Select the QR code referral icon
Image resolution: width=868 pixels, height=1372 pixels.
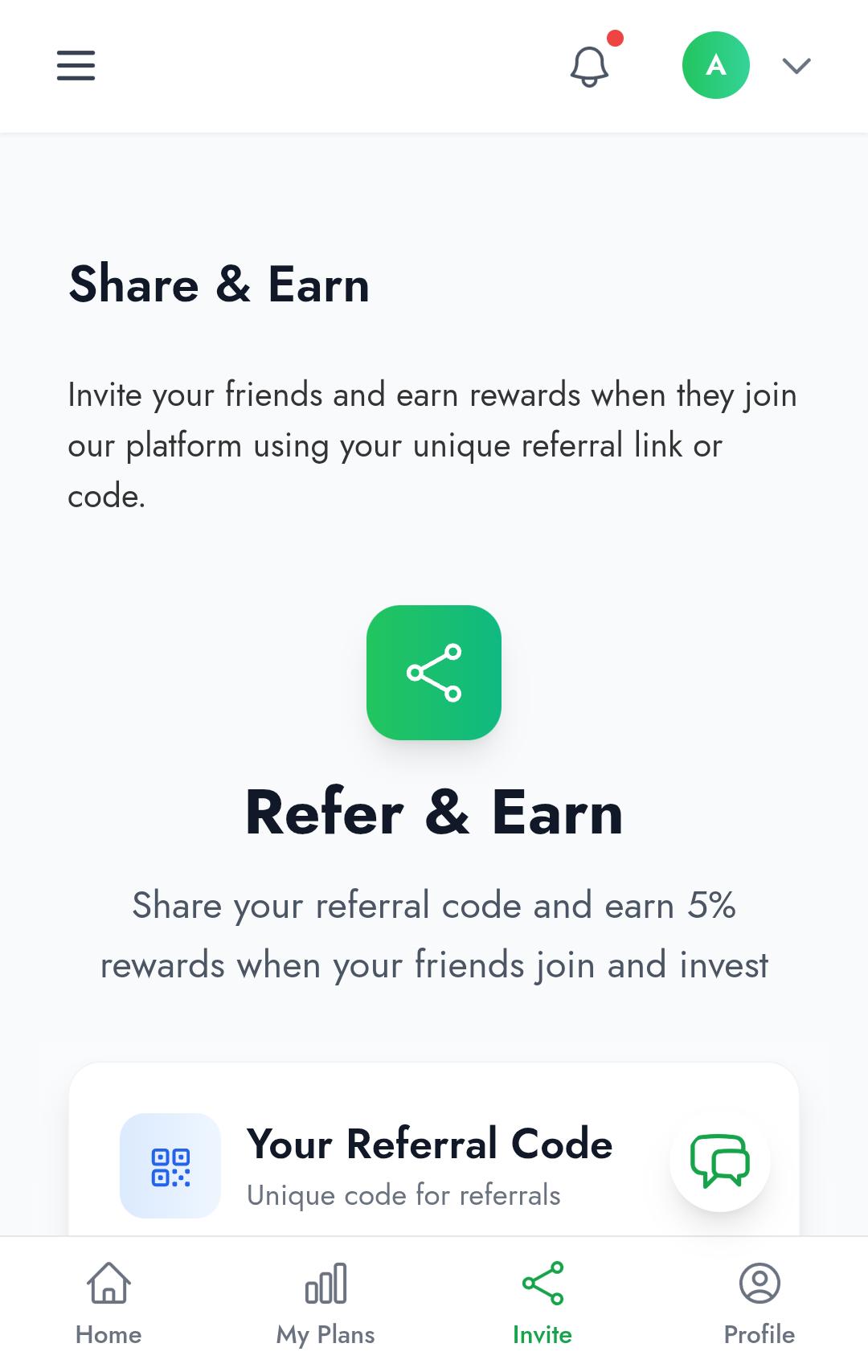click(170, 1165)
